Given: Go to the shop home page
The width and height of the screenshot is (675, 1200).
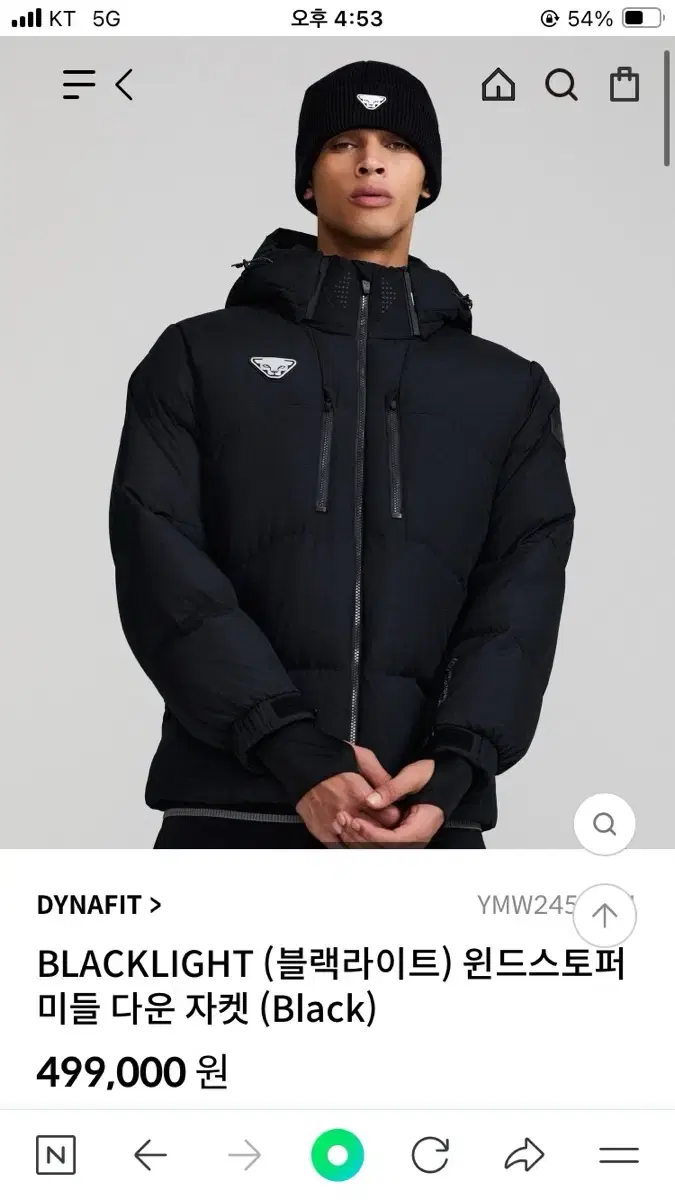Looking at the screenshot, I should [x=498, y=85].
